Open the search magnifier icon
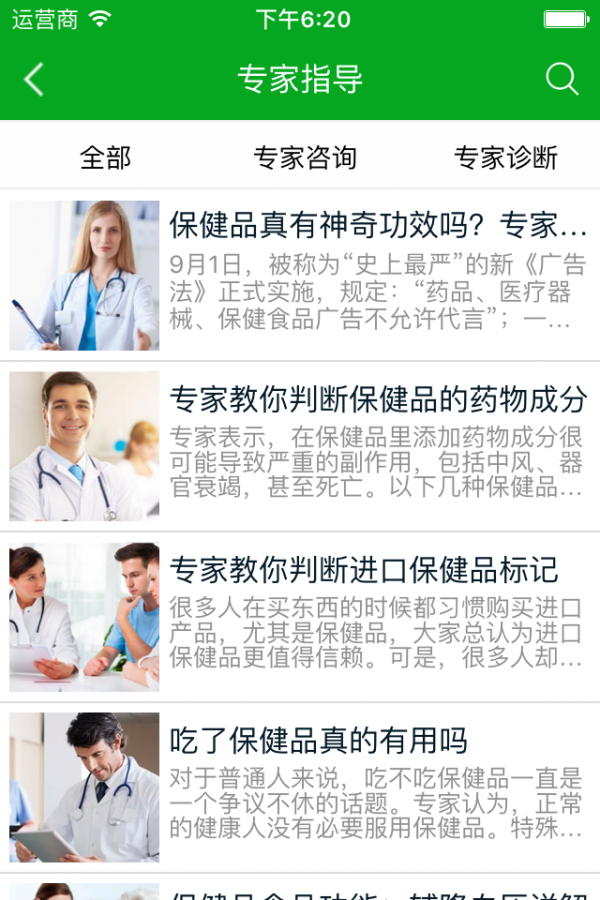600x900 pixels. coord(562,79)
